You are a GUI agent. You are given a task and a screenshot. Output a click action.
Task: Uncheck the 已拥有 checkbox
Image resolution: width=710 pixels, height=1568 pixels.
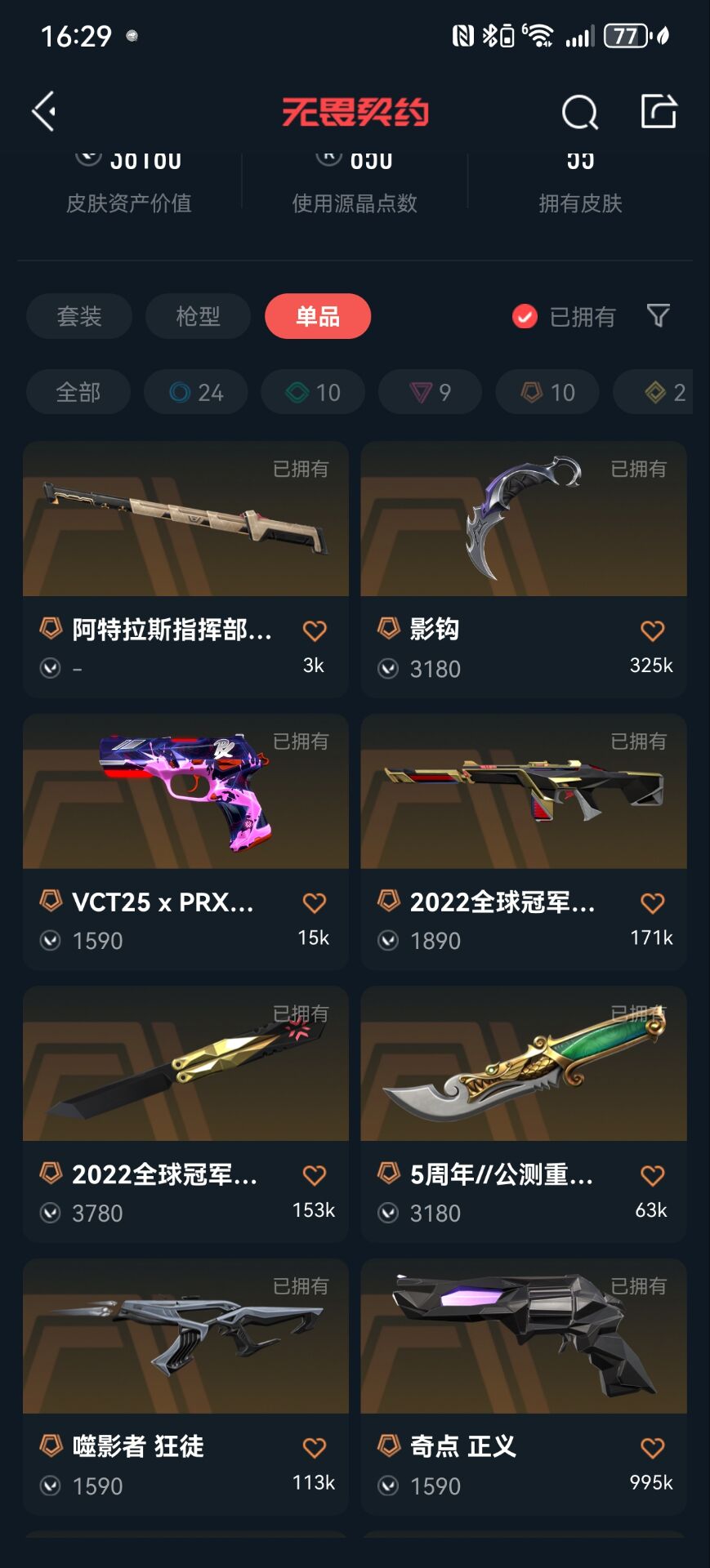[525, 316]
